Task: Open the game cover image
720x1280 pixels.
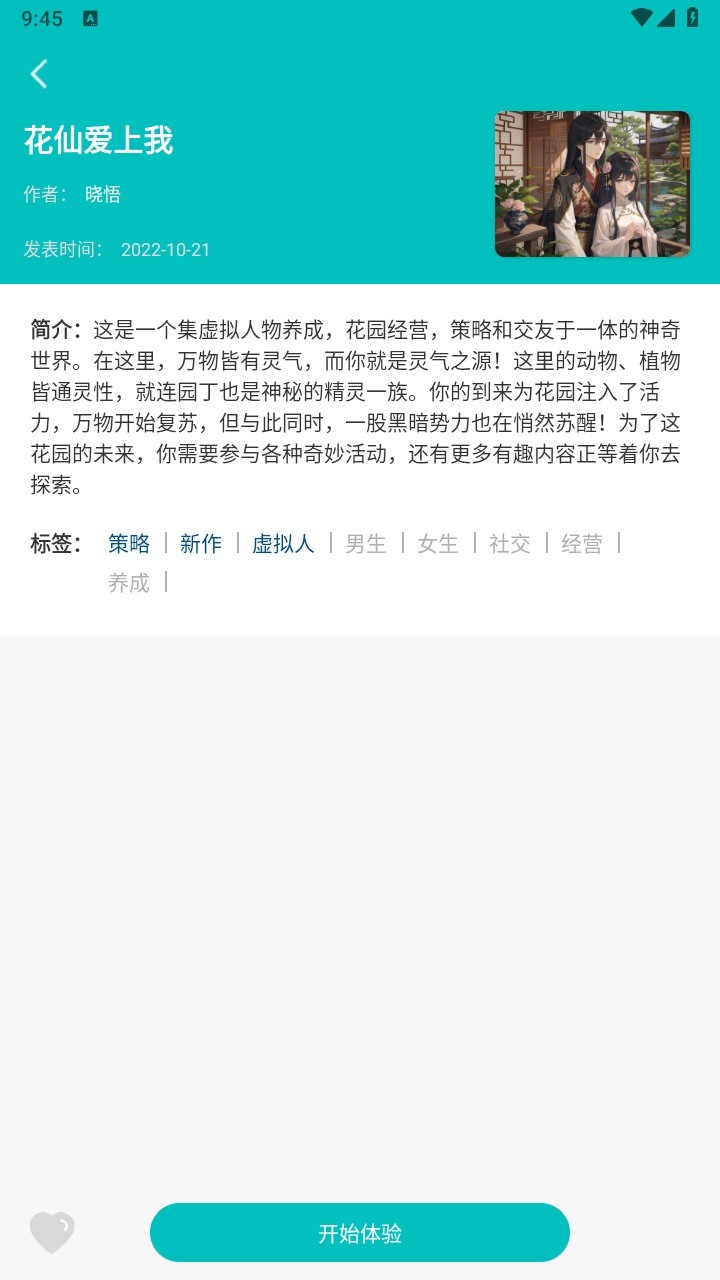Action: point(592,183)
